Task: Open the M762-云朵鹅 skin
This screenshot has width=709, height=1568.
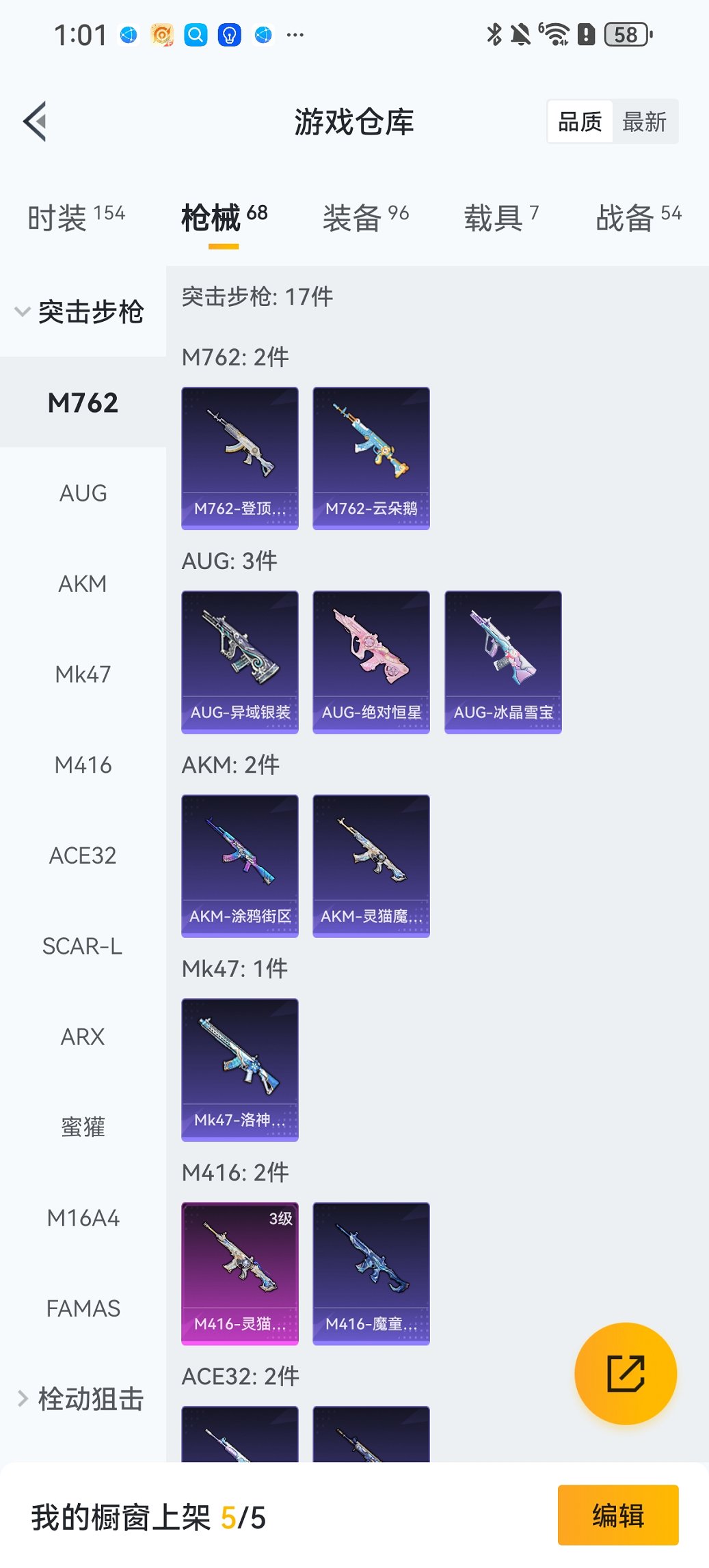Action: click(x=371, y=458)
